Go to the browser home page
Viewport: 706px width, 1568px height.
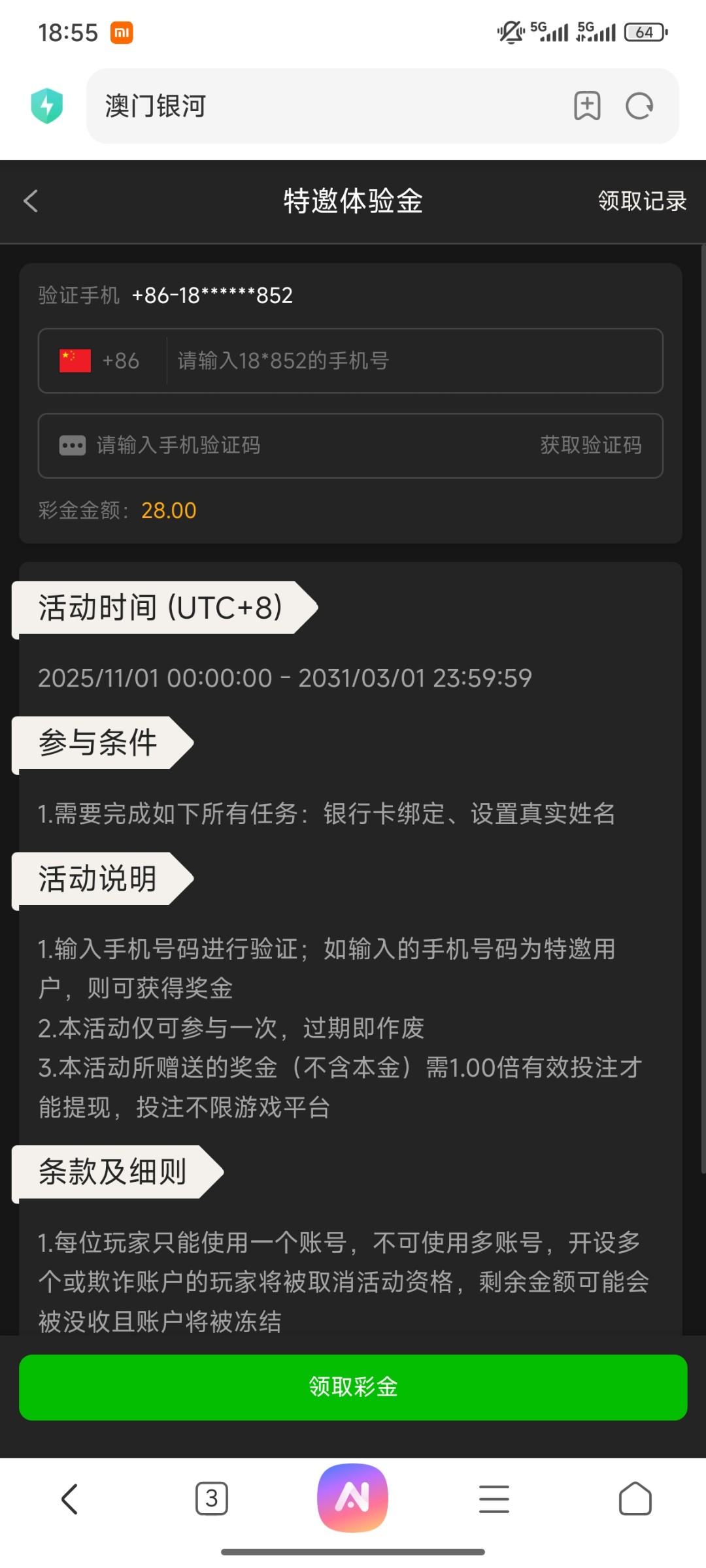635,1498
